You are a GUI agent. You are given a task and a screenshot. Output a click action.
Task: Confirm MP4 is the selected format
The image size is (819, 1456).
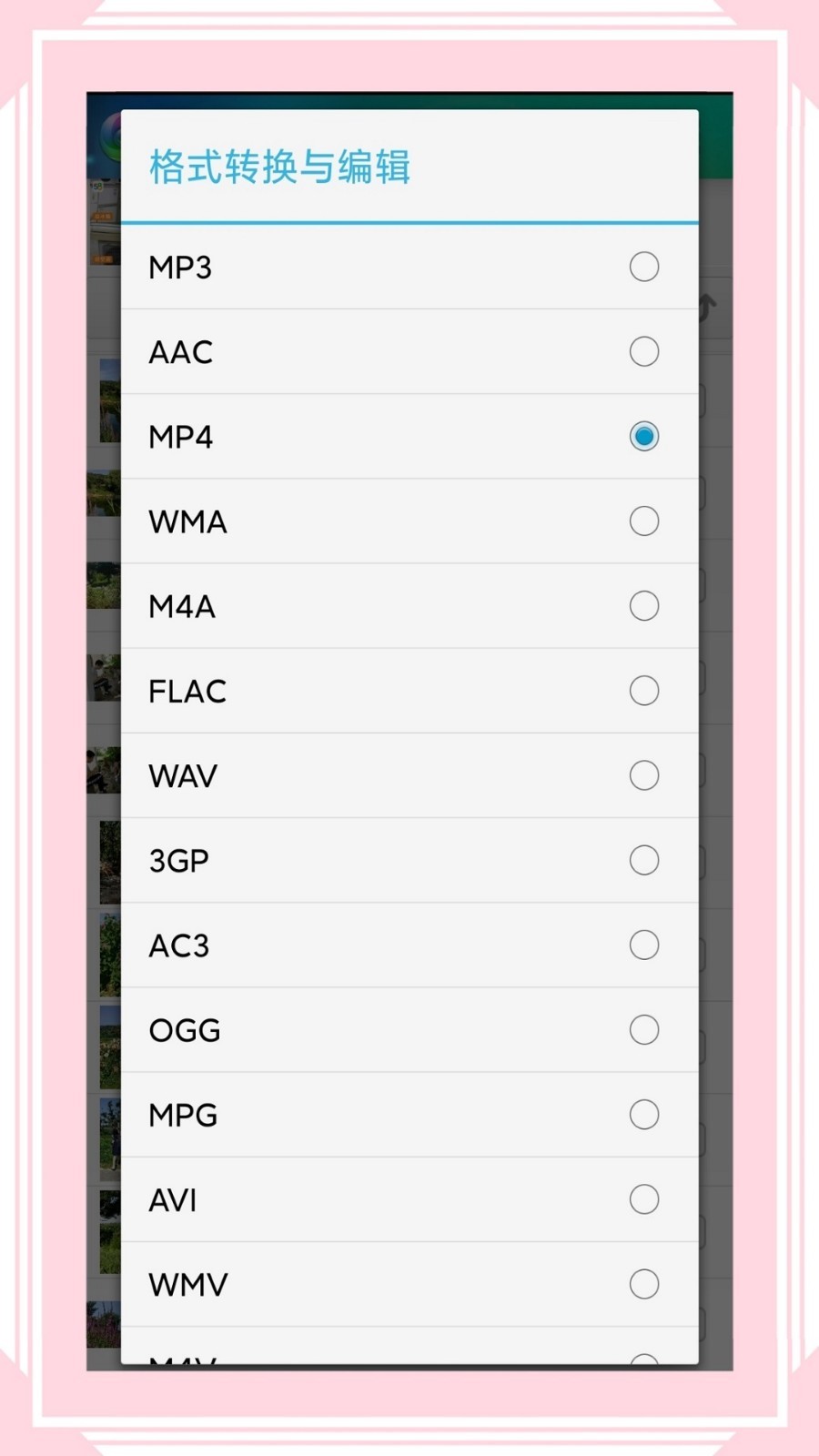[644, 437]
